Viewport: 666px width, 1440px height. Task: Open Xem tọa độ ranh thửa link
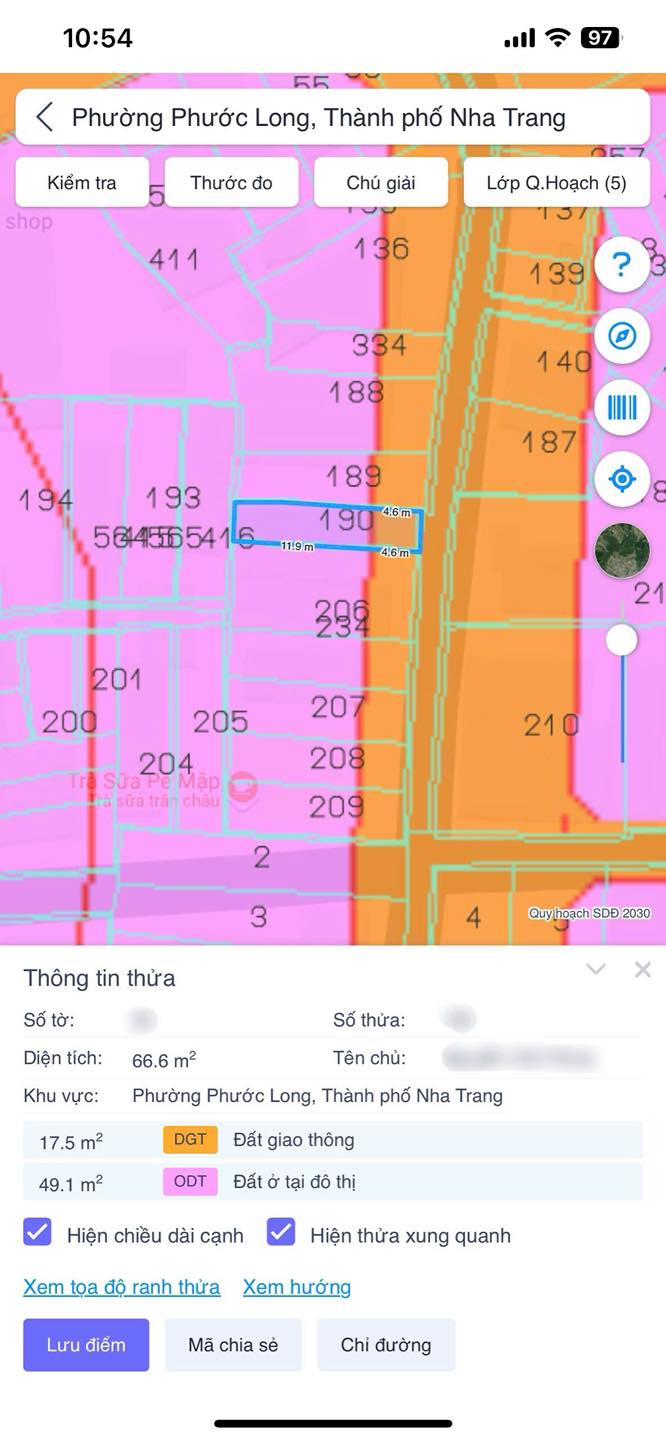pos(122,1287)
